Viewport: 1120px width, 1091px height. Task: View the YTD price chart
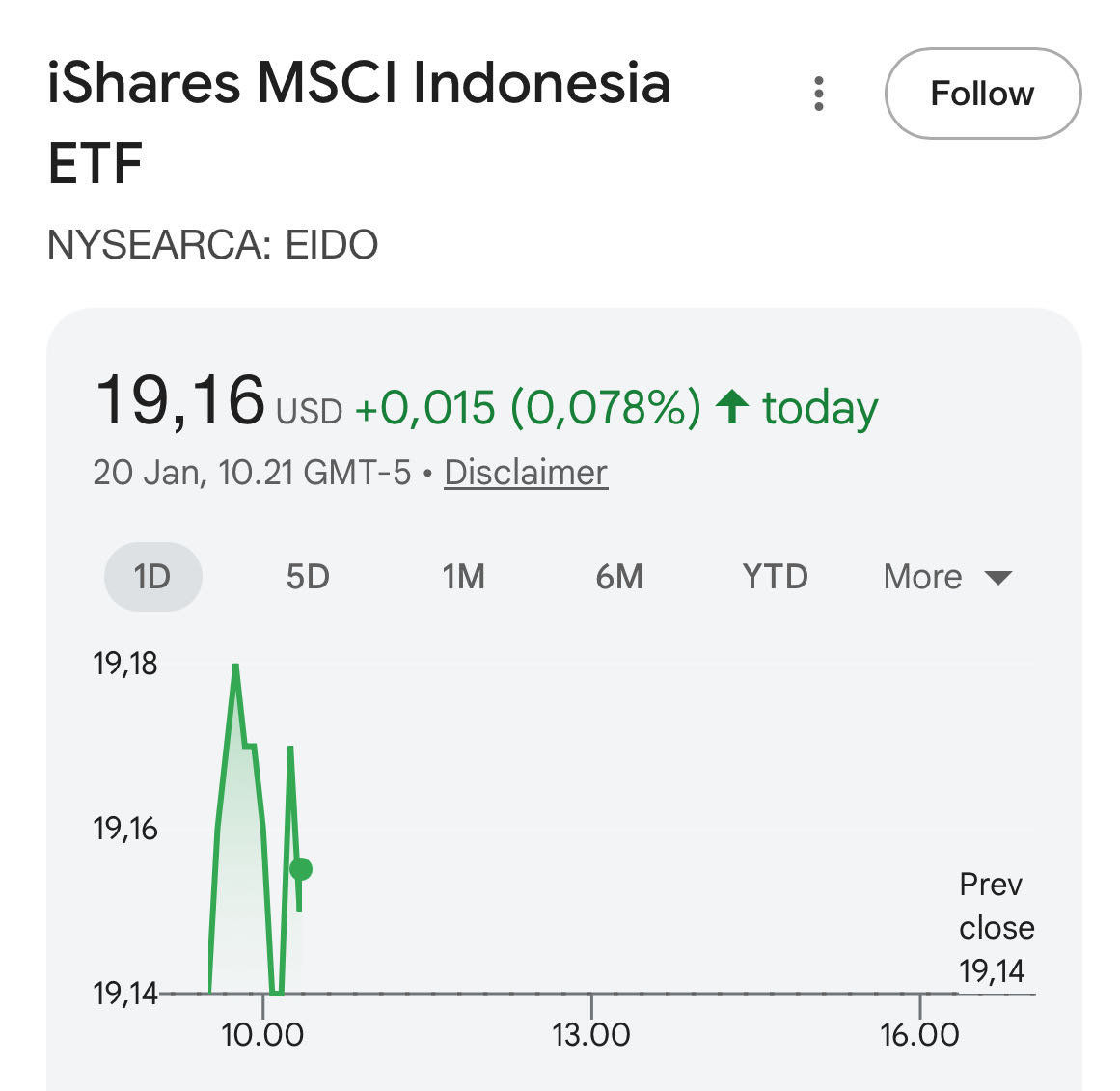click(775, 577)
